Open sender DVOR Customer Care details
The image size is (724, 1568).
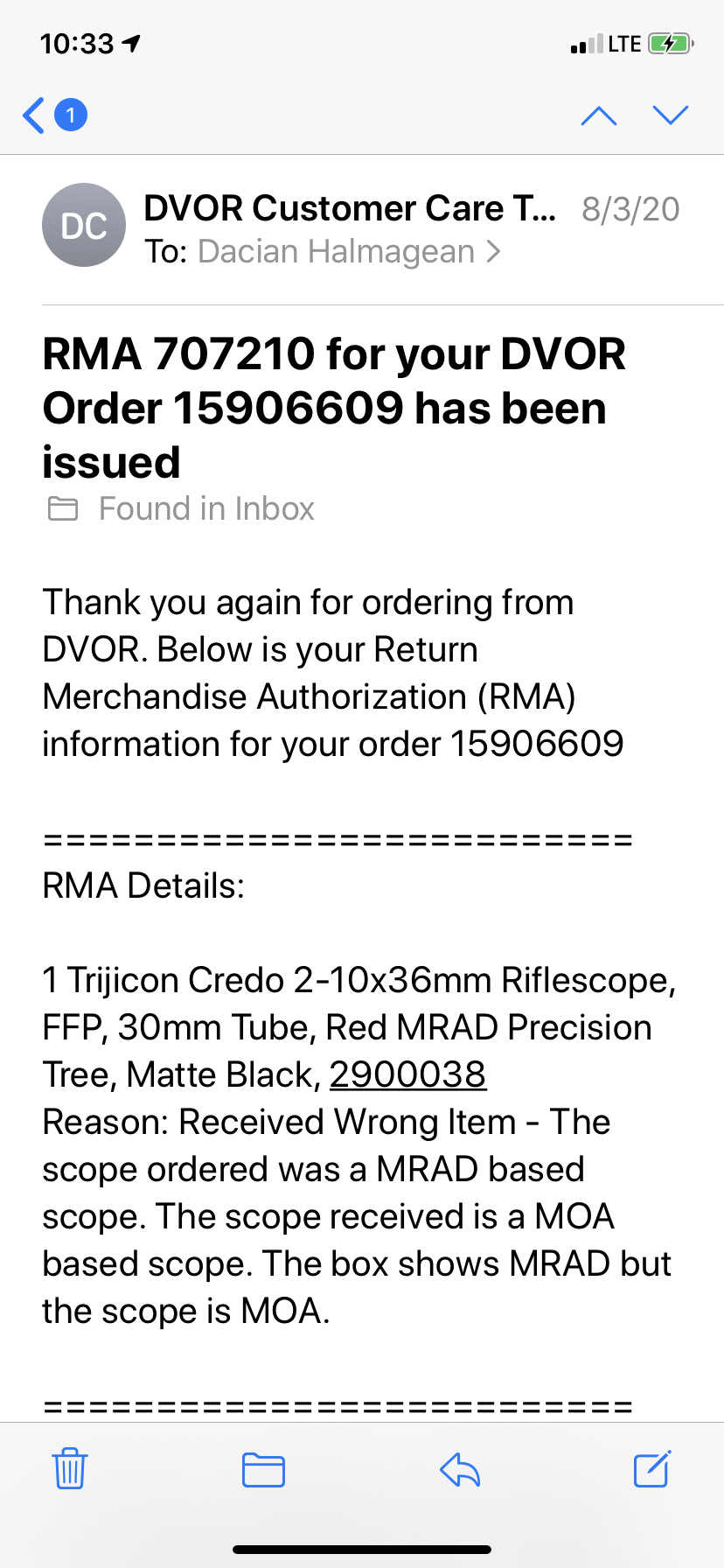pos(350,208)
